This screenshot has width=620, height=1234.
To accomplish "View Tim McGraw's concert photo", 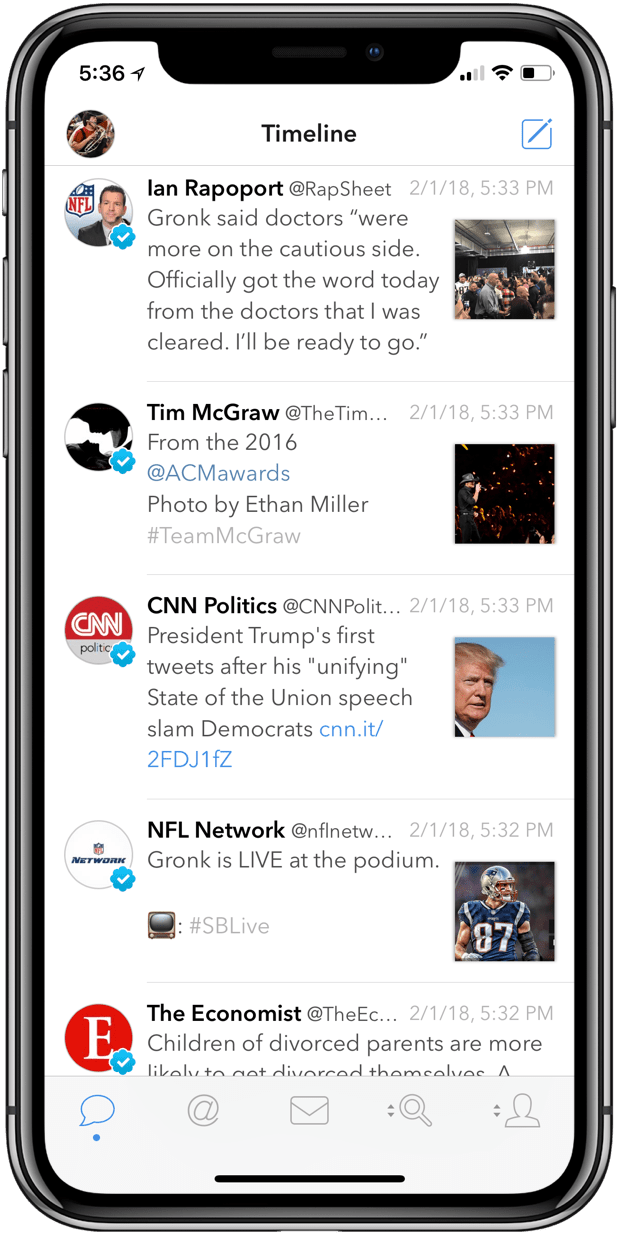I will (504, 494).
